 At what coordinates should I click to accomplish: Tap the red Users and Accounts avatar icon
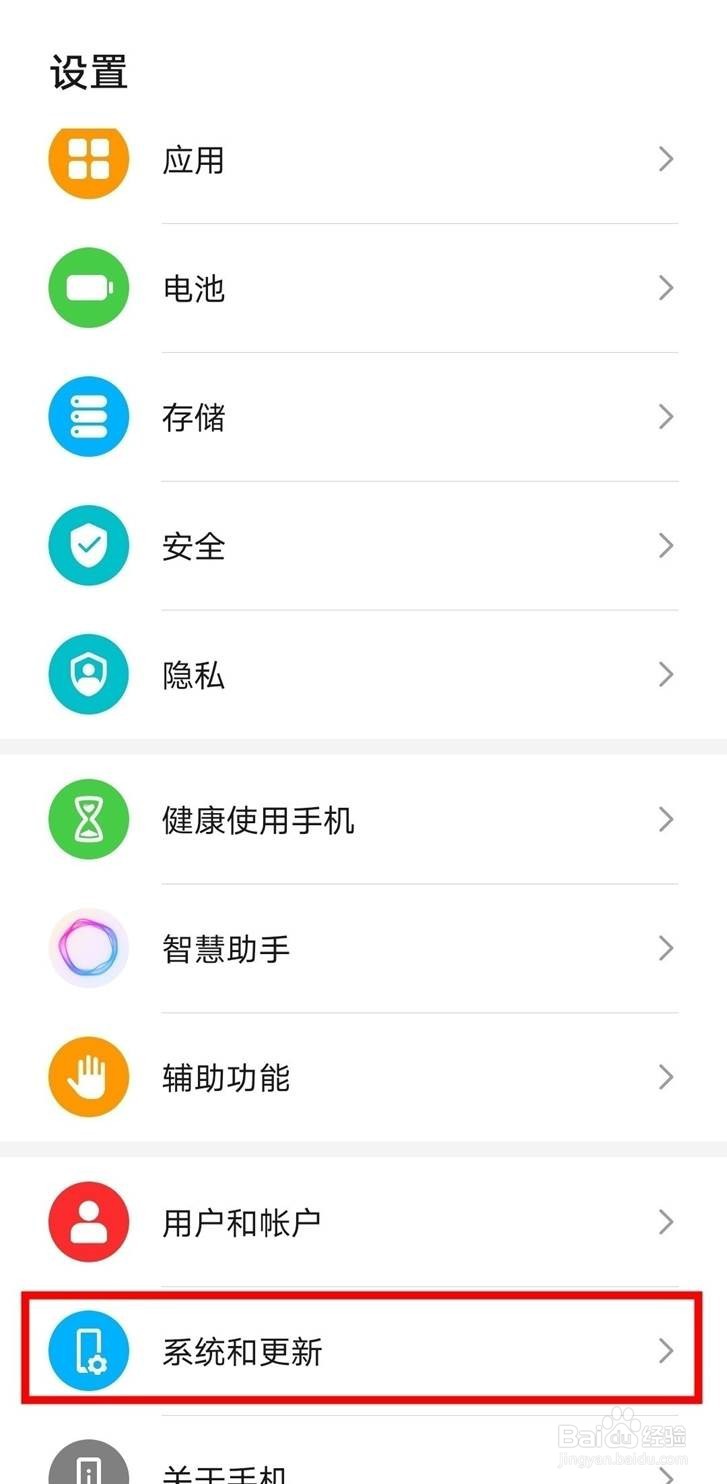tap(88, 1221)
